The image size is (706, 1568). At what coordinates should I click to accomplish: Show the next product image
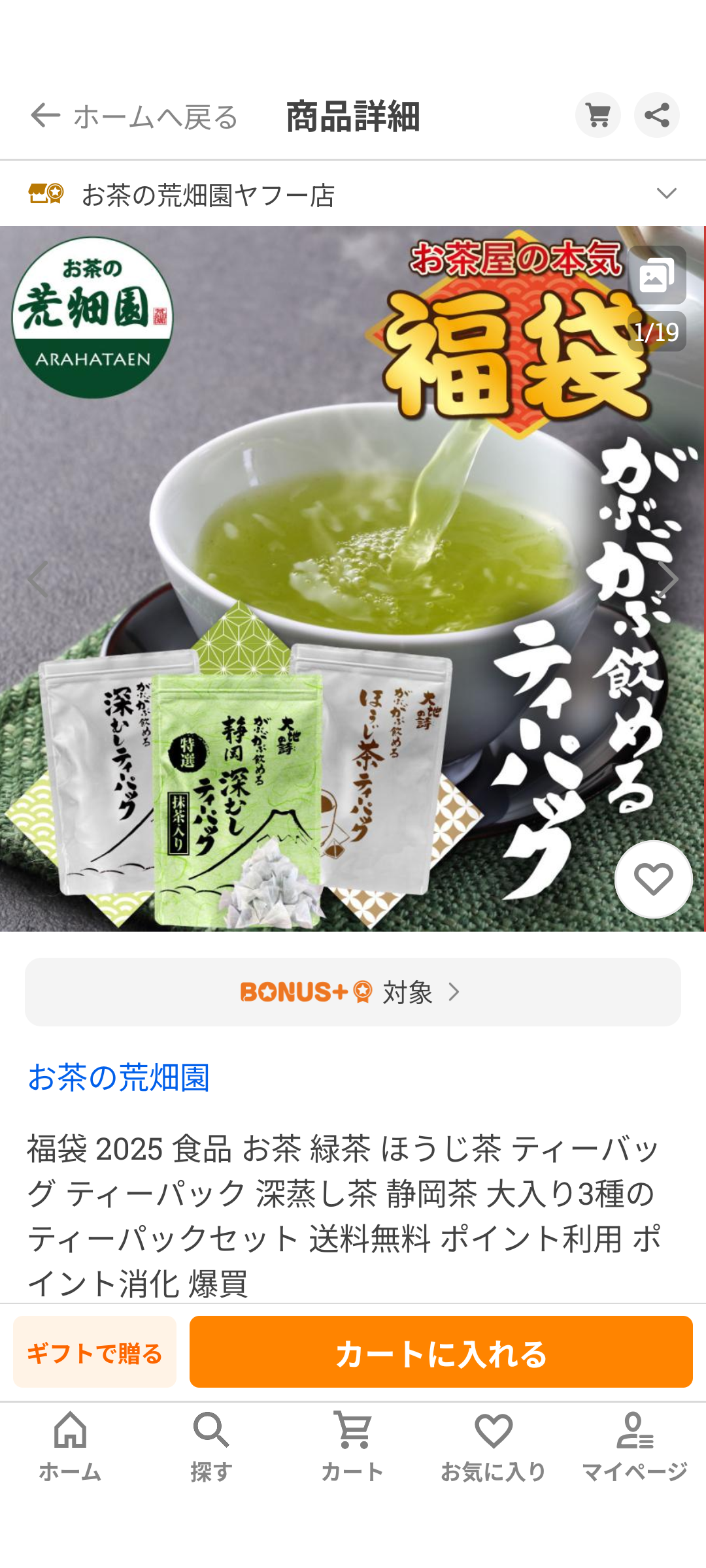668,579
